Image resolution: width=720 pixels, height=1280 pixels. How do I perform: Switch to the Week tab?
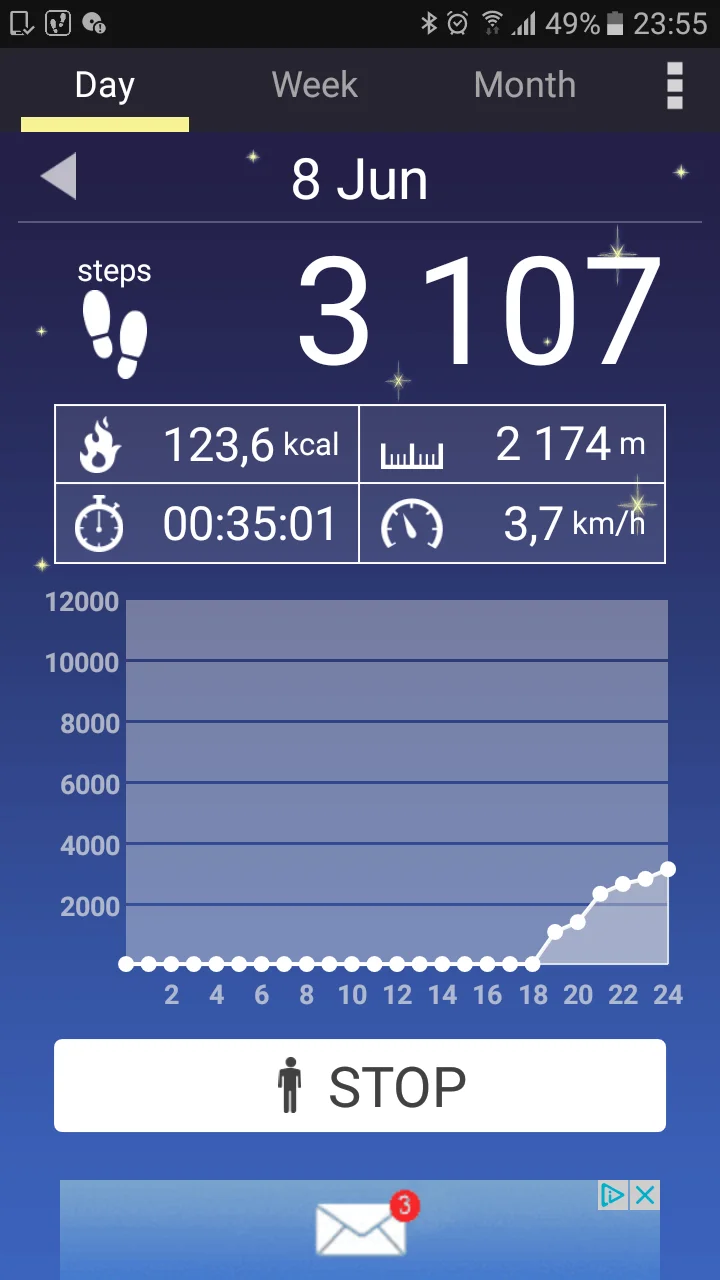(314, 86)
